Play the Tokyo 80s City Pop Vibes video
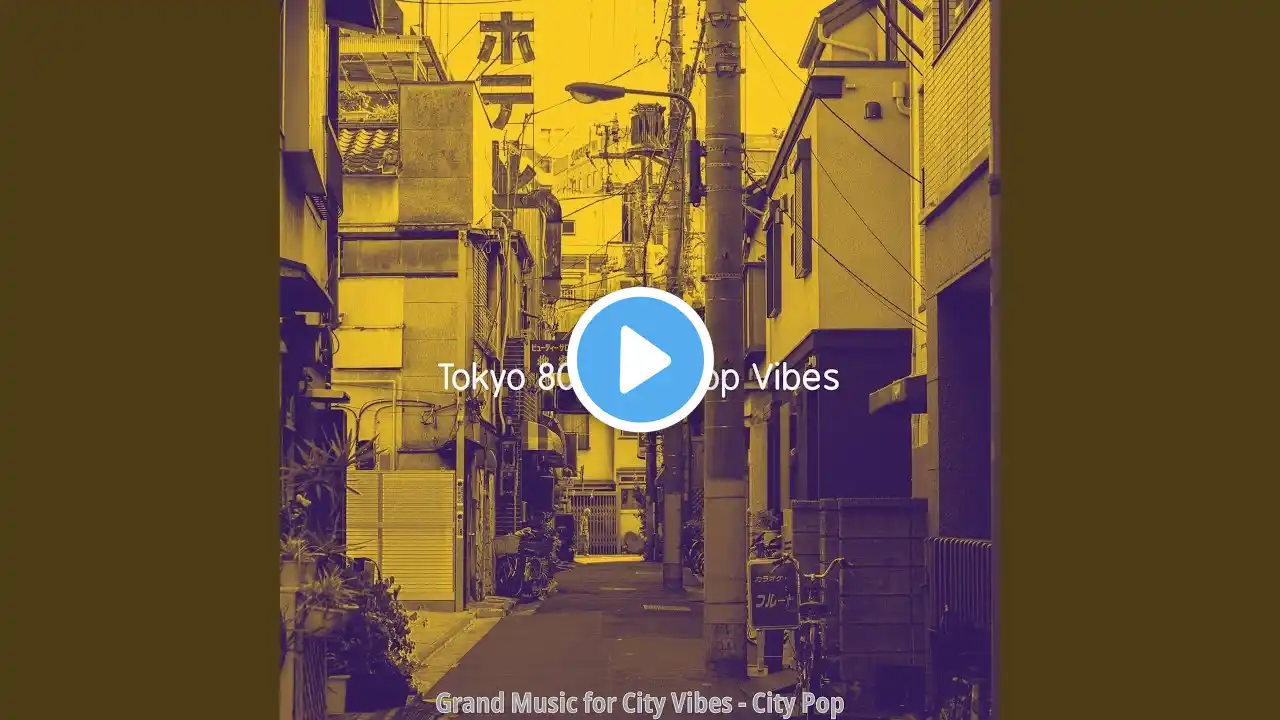Image resolution: width=1280 pixels, height=720 pixels. [x=640, y=360]
